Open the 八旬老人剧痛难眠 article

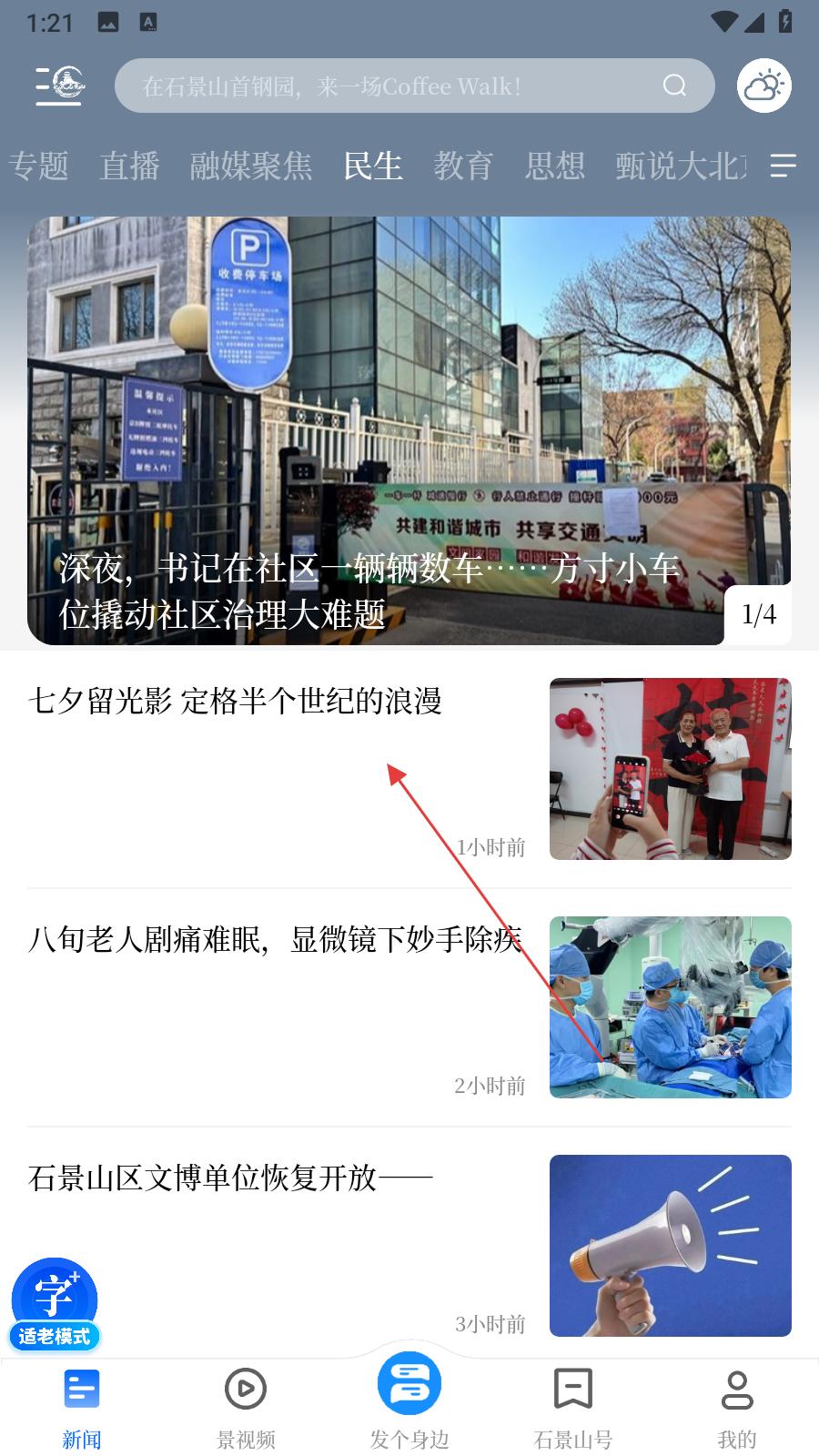click(275, 940)
